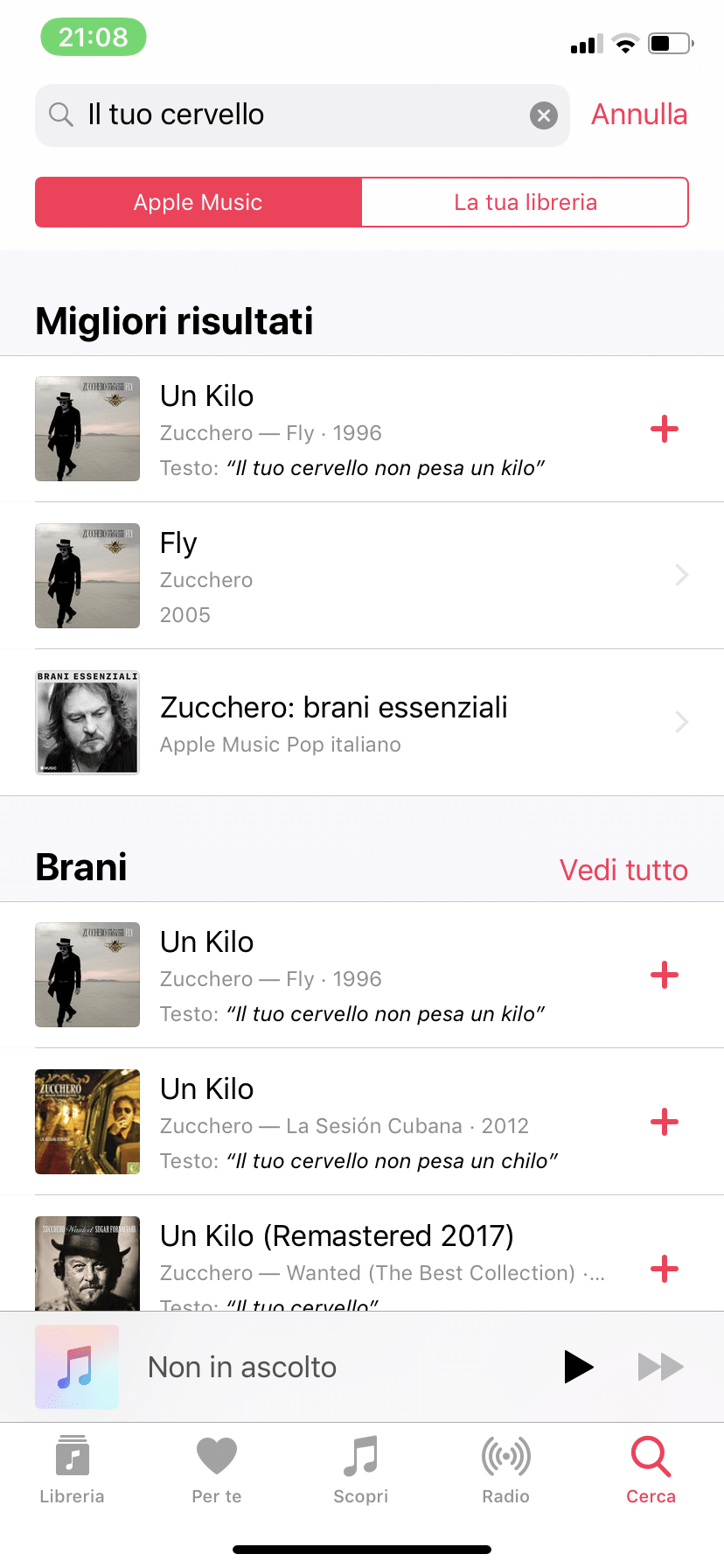724x1568 pixels.
Task: Skip to the next track
Action: click(660, 1367)
